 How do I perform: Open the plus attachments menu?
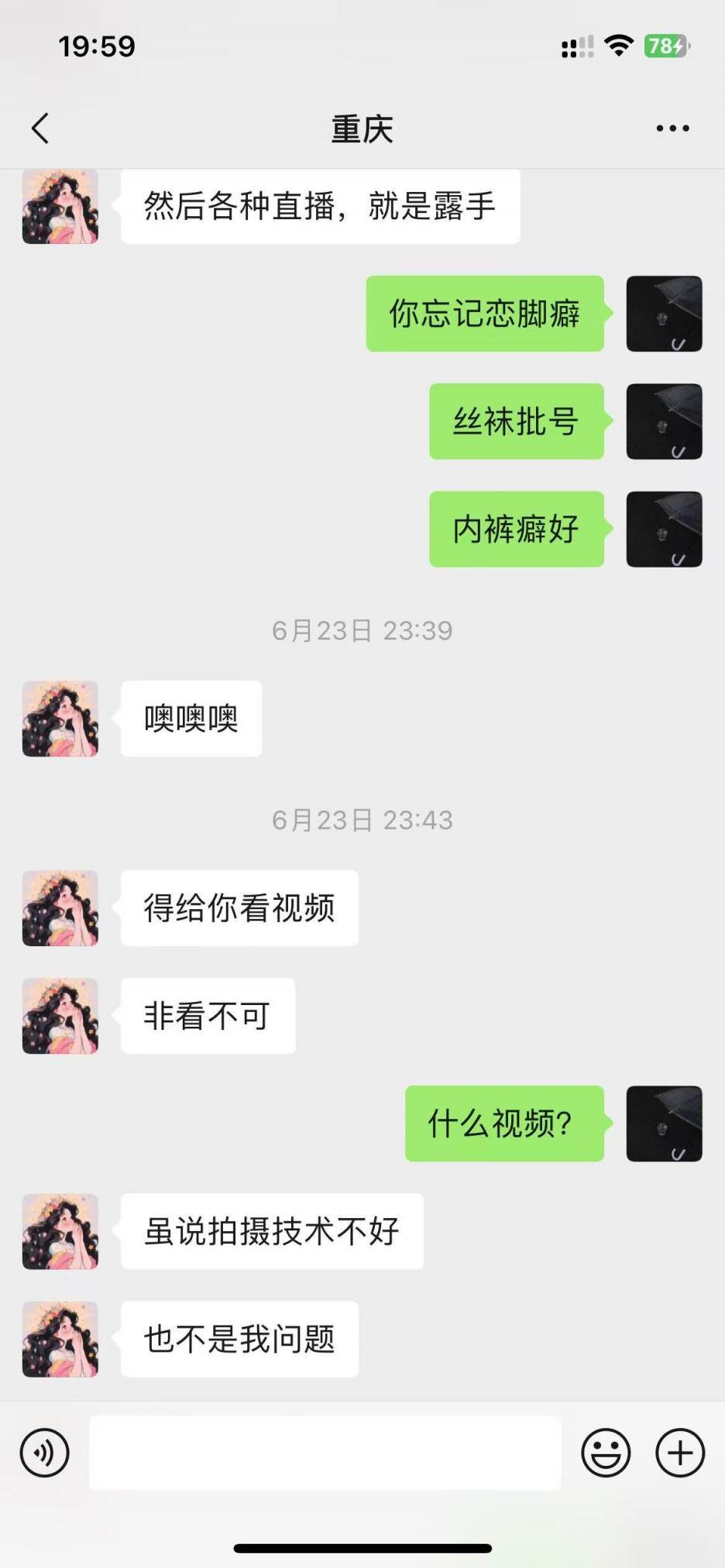click(x=680, y=1453)
